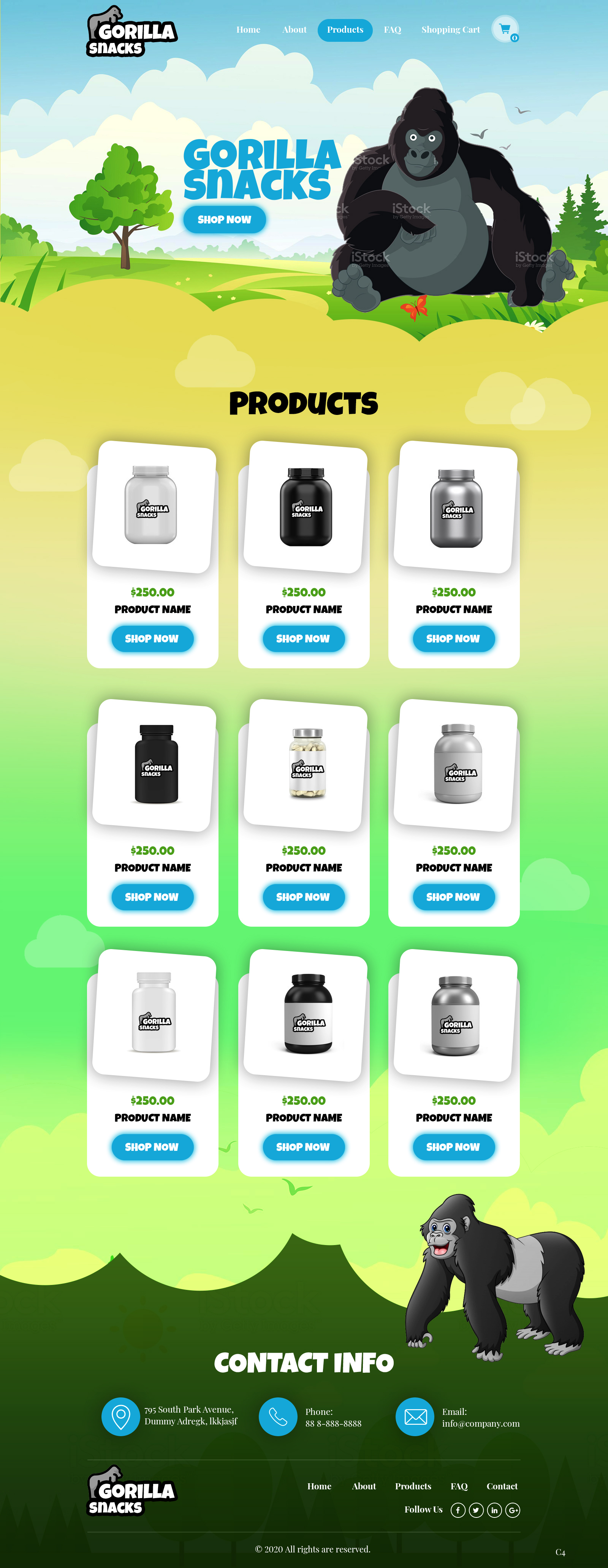
Task: Open the Facebook icon in footer
Action: 458,1509
